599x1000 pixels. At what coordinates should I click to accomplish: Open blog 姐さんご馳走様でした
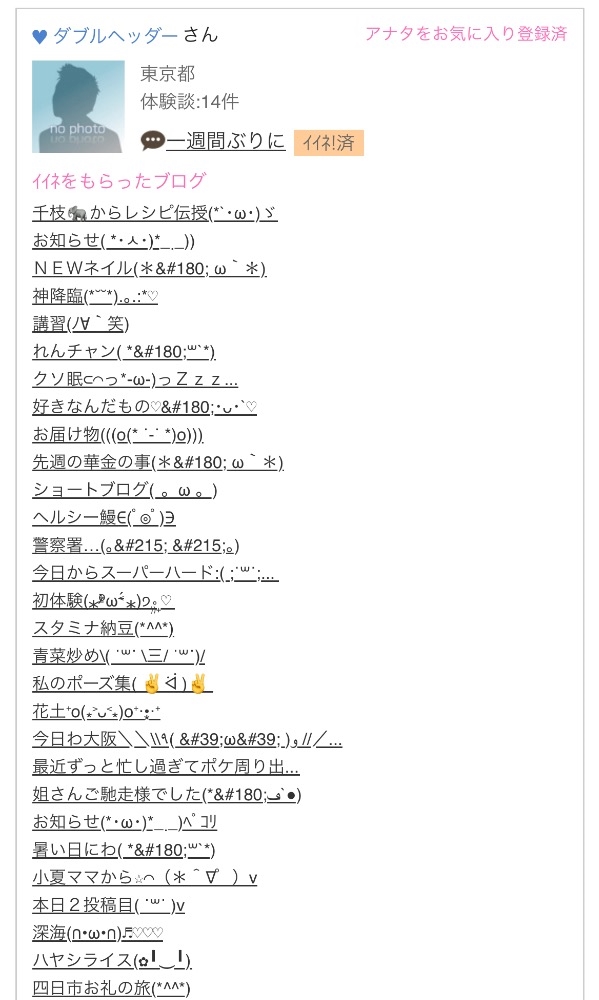(x=167, y=794)
